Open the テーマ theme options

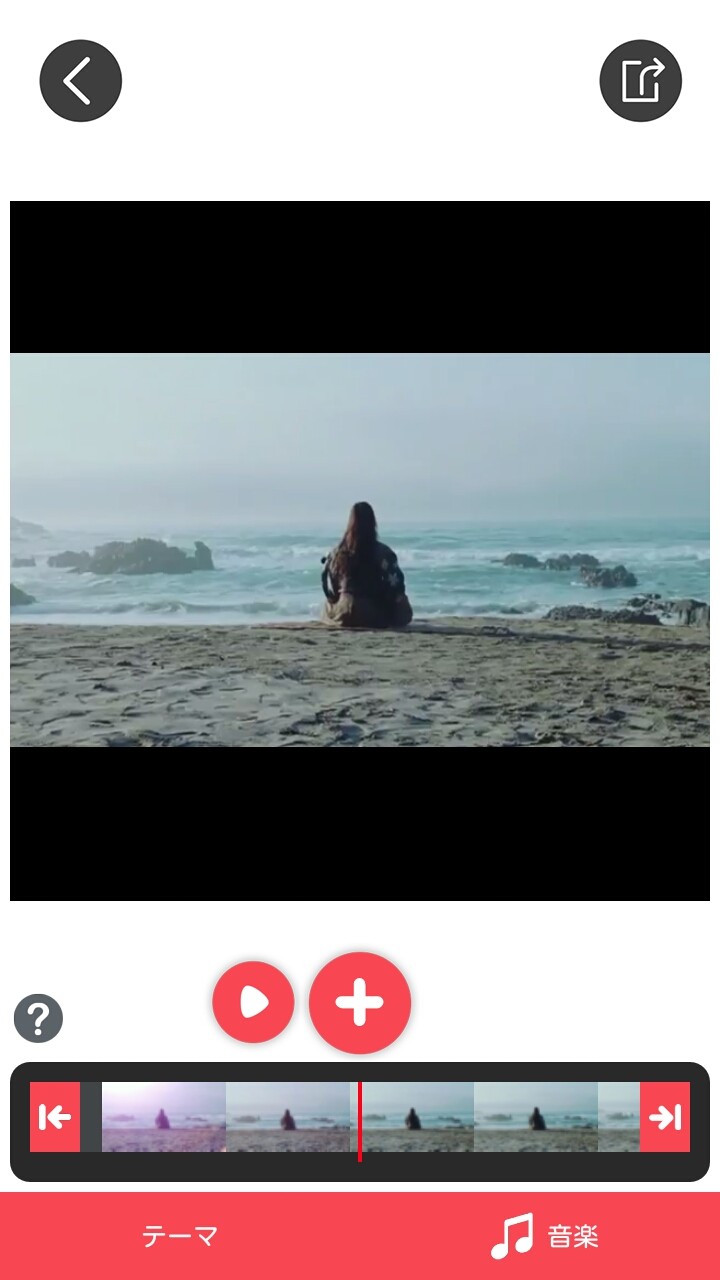tap(180, 1236)
